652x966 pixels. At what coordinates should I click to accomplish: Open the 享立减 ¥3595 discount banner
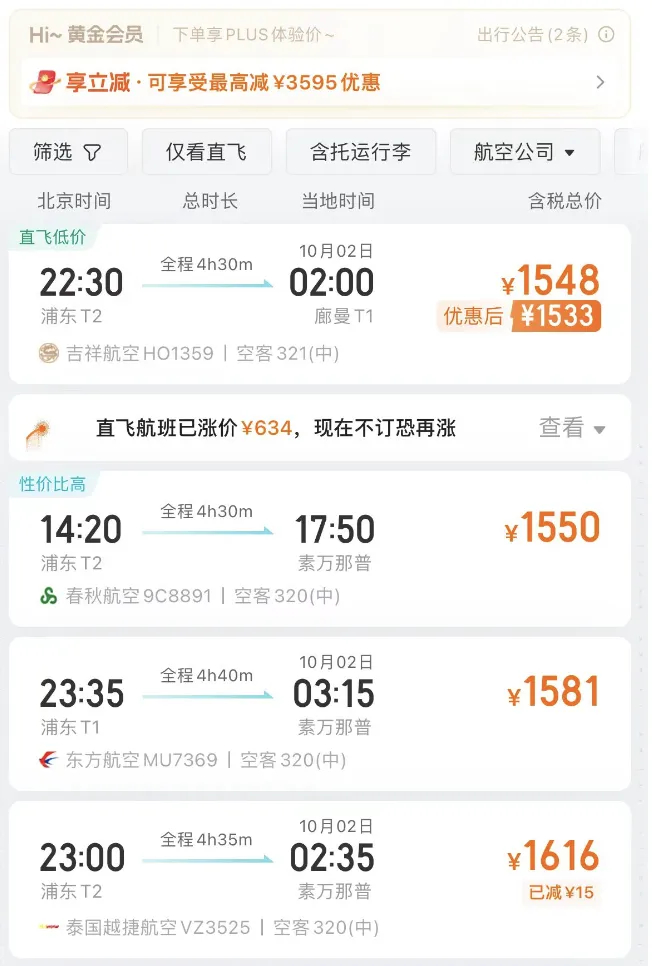(x=318, y=82)
